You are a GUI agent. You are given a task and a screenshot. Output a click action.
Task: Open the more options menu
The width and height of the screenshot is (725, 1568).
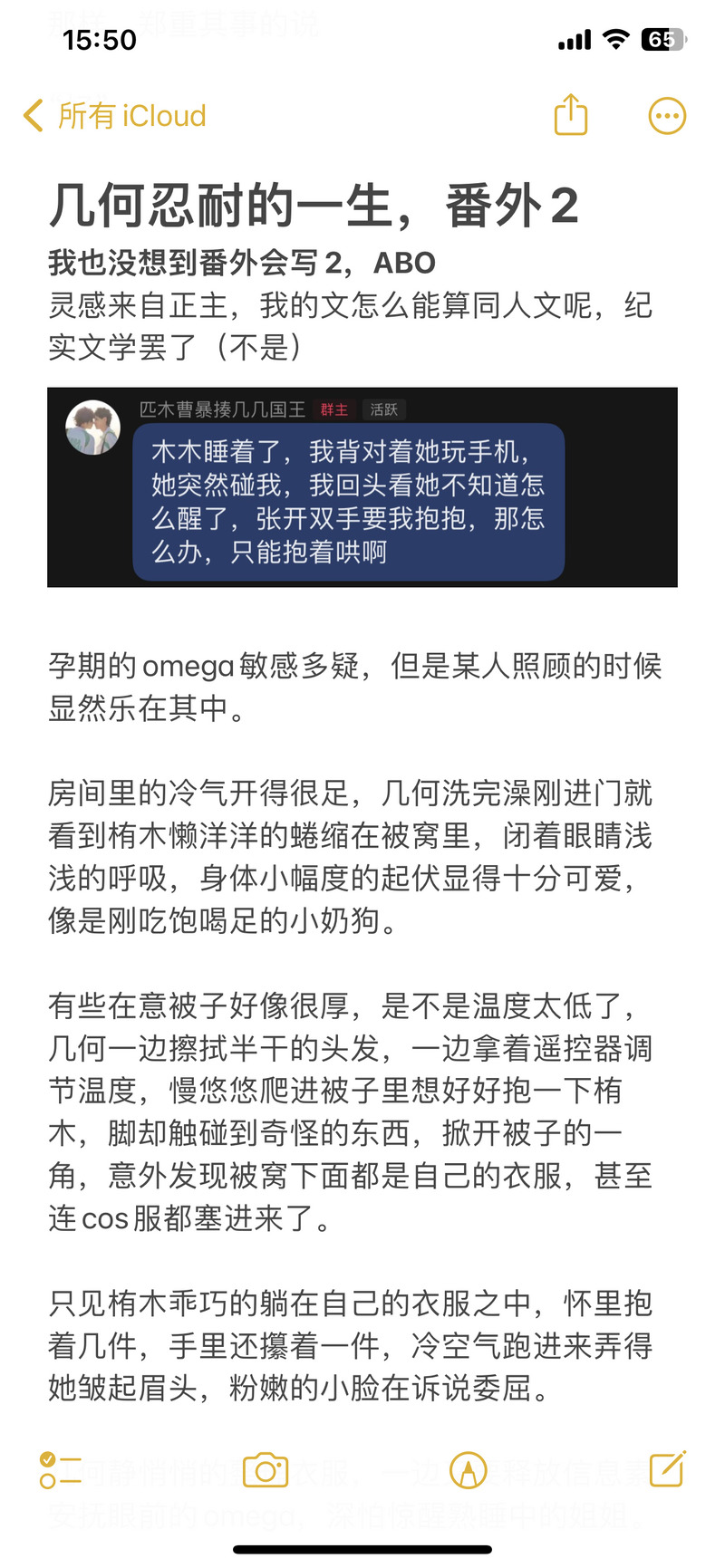point(667,116)
